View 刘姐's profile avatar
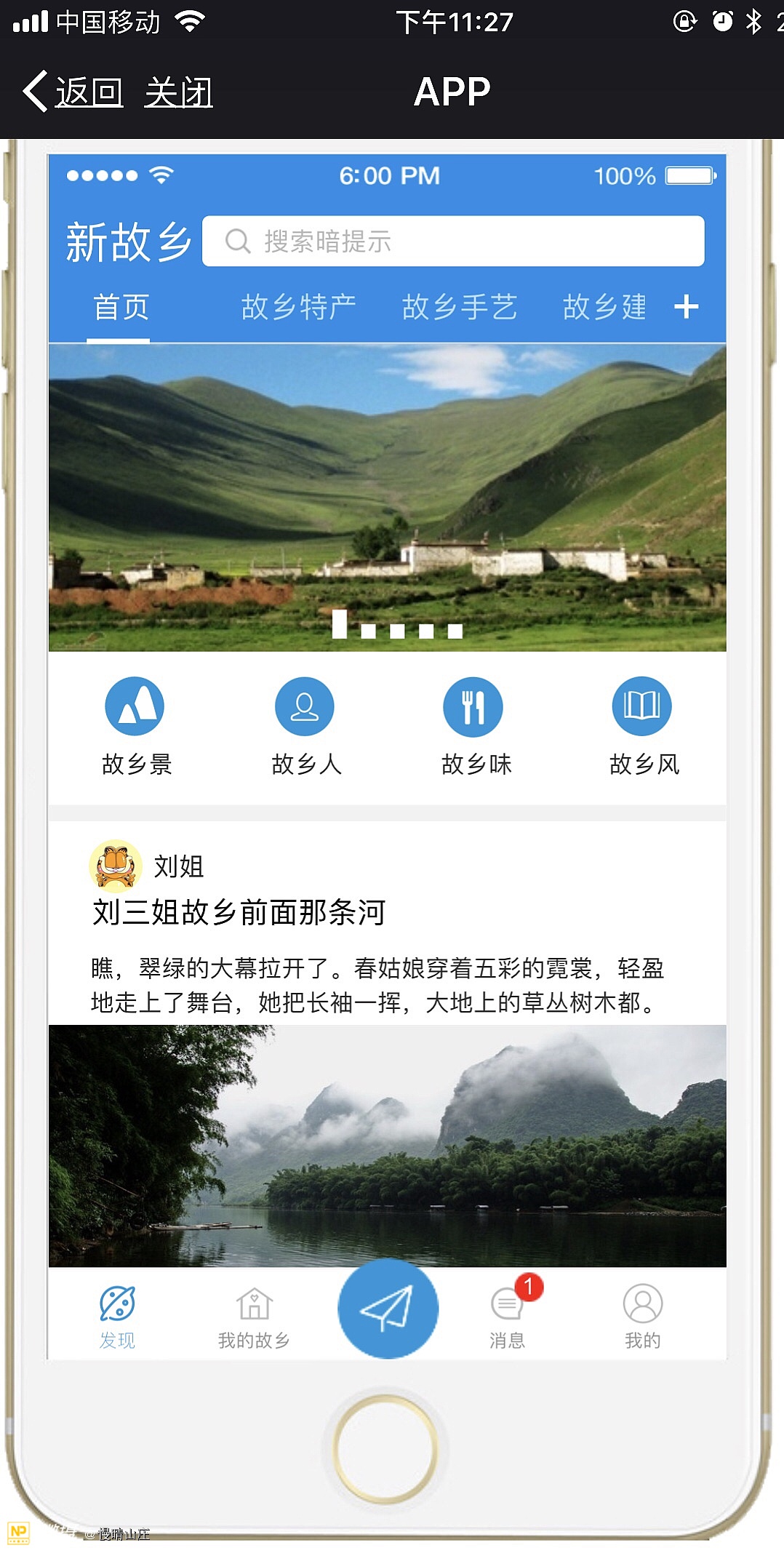 click(x=115, y=866)
